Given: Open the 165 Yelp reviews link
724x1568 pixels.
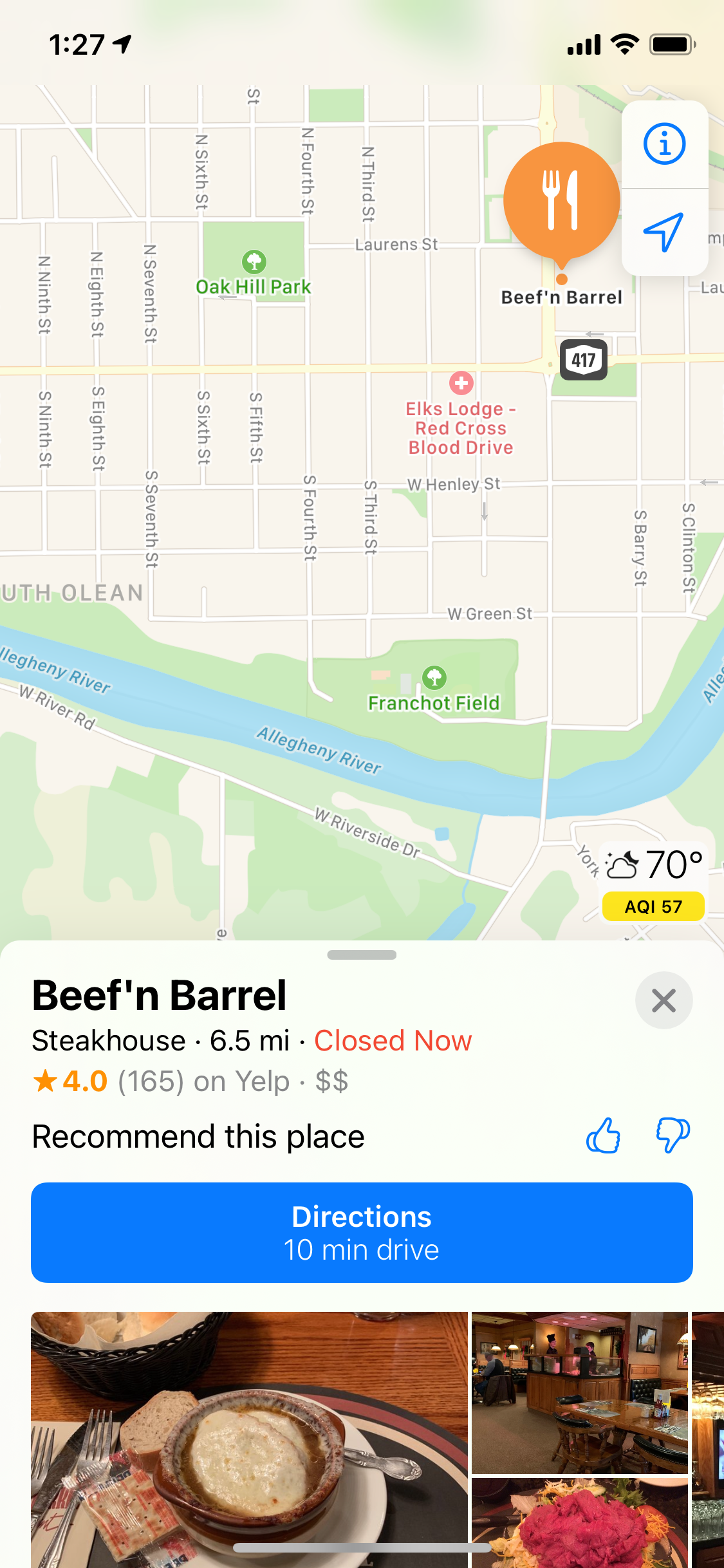Looking at the screenshot, I should pyautogui.click(x=151, y=1081).
